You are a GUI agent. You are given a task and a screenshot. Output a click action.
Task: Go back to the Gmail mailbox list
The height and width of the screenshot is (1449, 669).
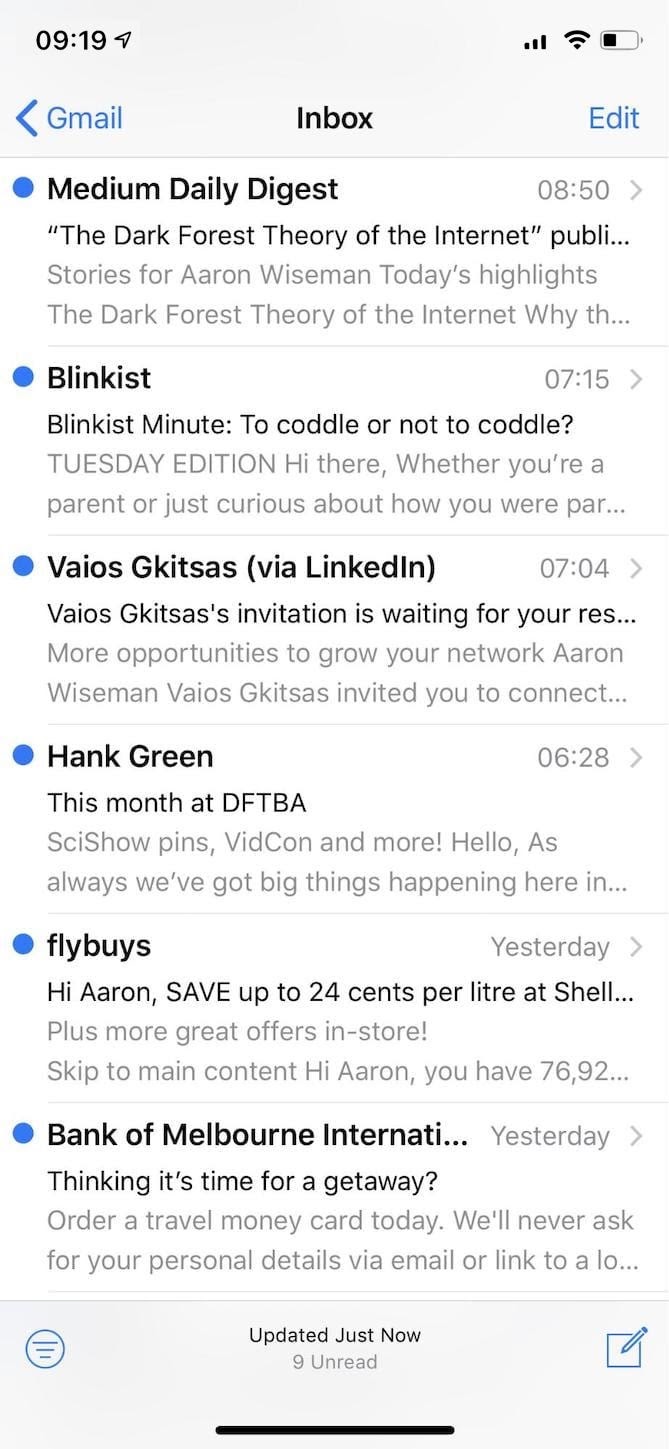click(69, 118)
